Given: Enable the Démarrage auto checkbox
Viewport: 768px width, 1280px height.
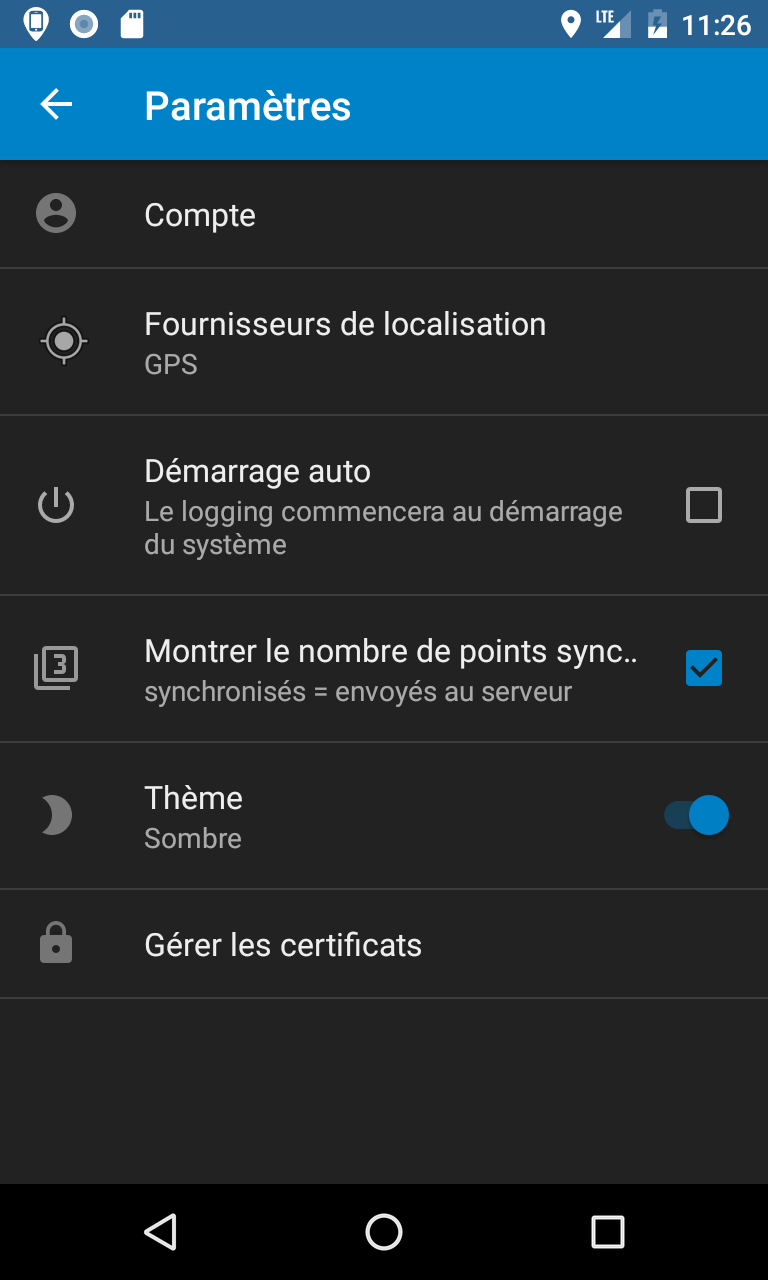Looking at the screenshot, I should (703, 505).
